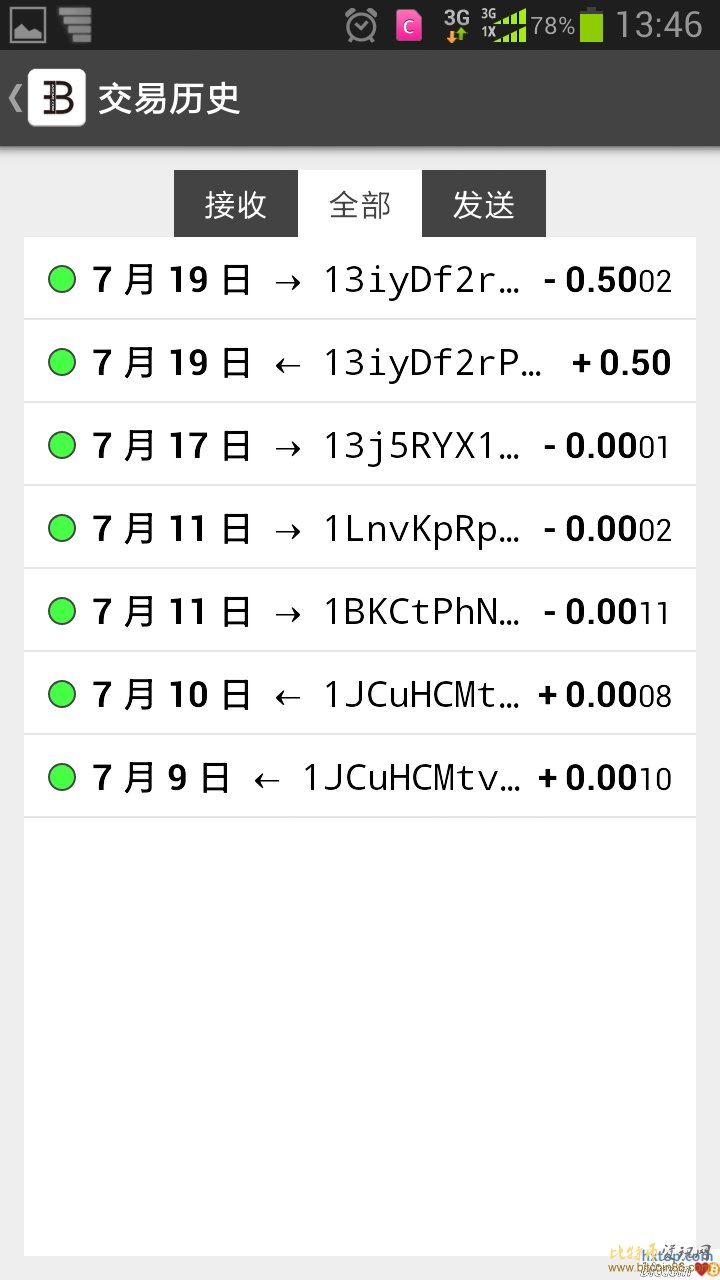The image size is (720, 1280).
Task: Select the 全部 (All) tab
Action: pyautogui.click(x=360, y=203)
